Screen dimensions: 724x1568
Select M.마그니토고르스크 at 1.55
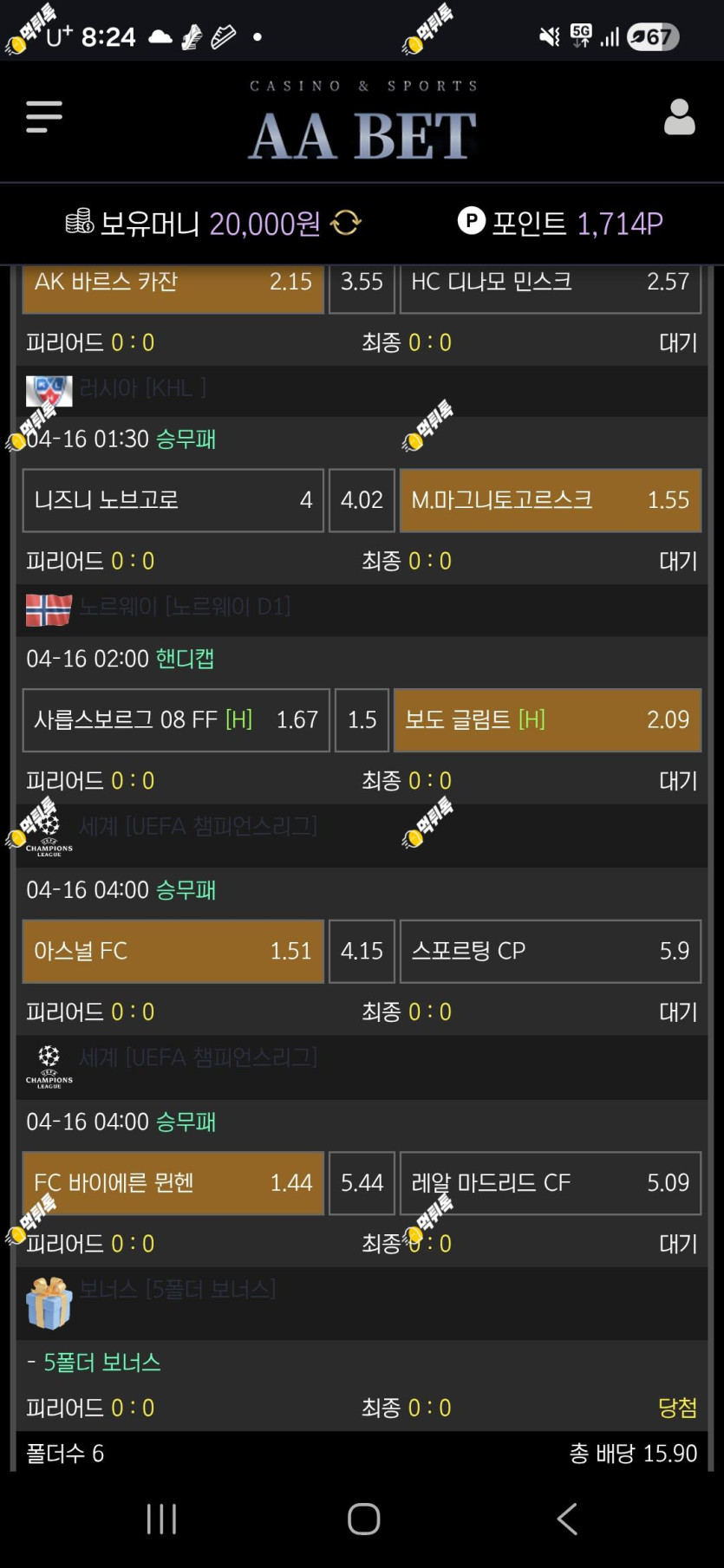(x=551, y=500)
